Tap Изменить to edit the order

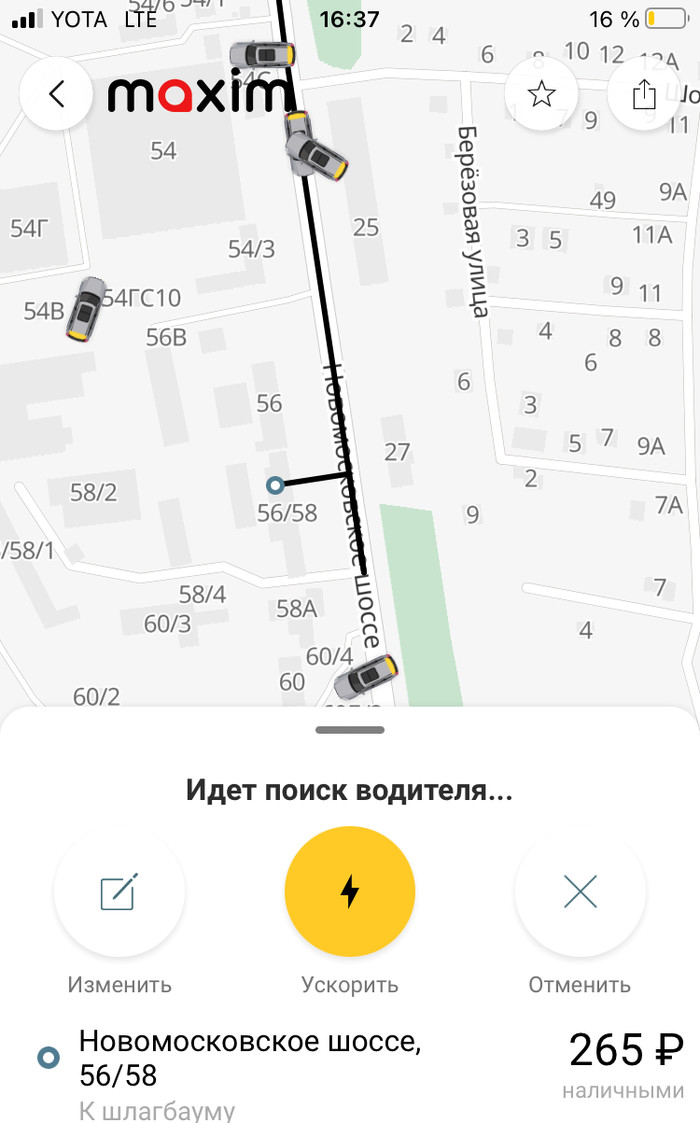pos(119,892)
